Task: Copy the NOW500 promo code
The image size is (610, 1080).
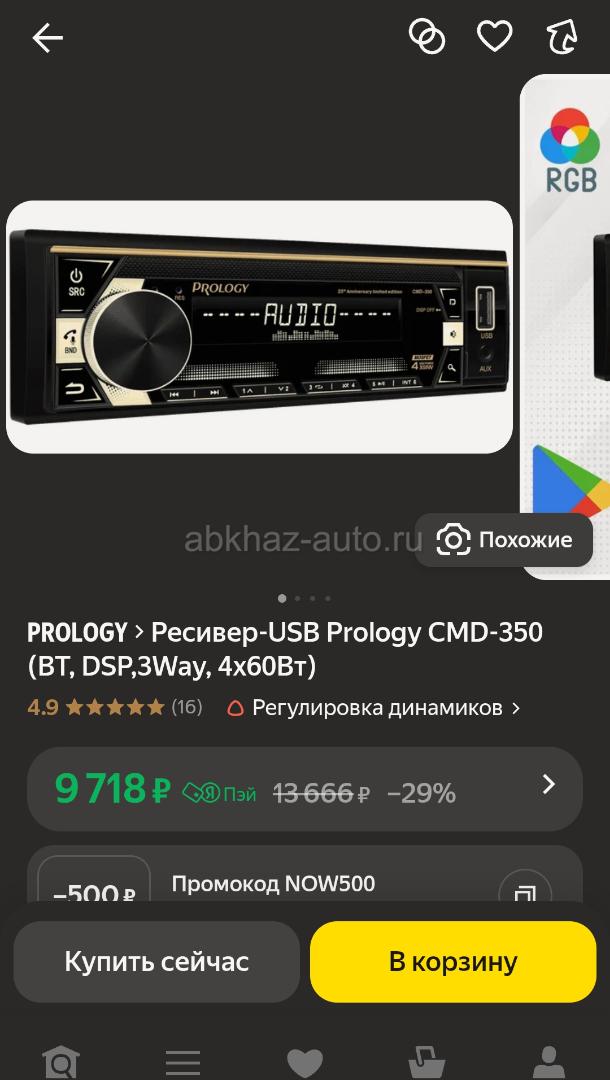Action: coord(524,892)
